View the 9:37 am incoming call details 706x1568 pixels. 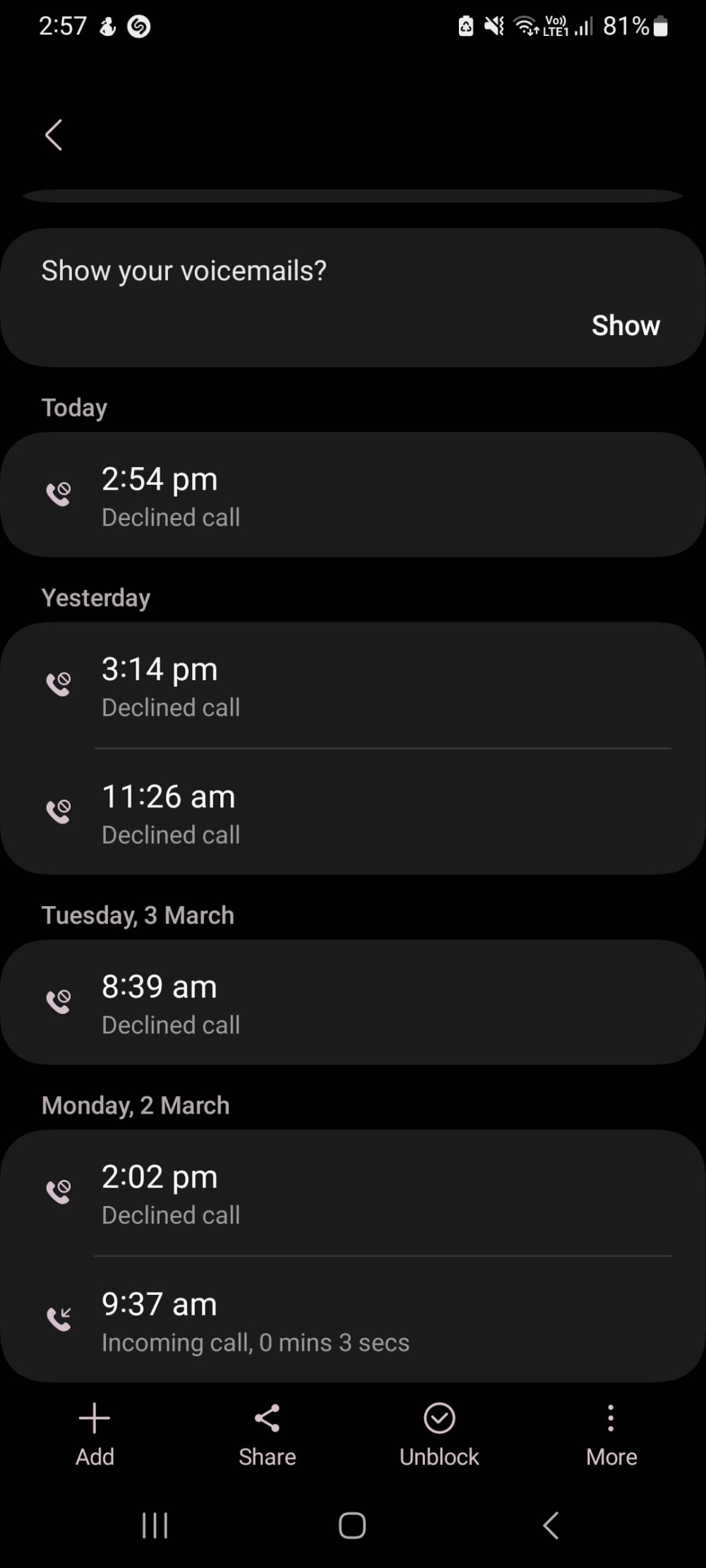point(353,1320)
